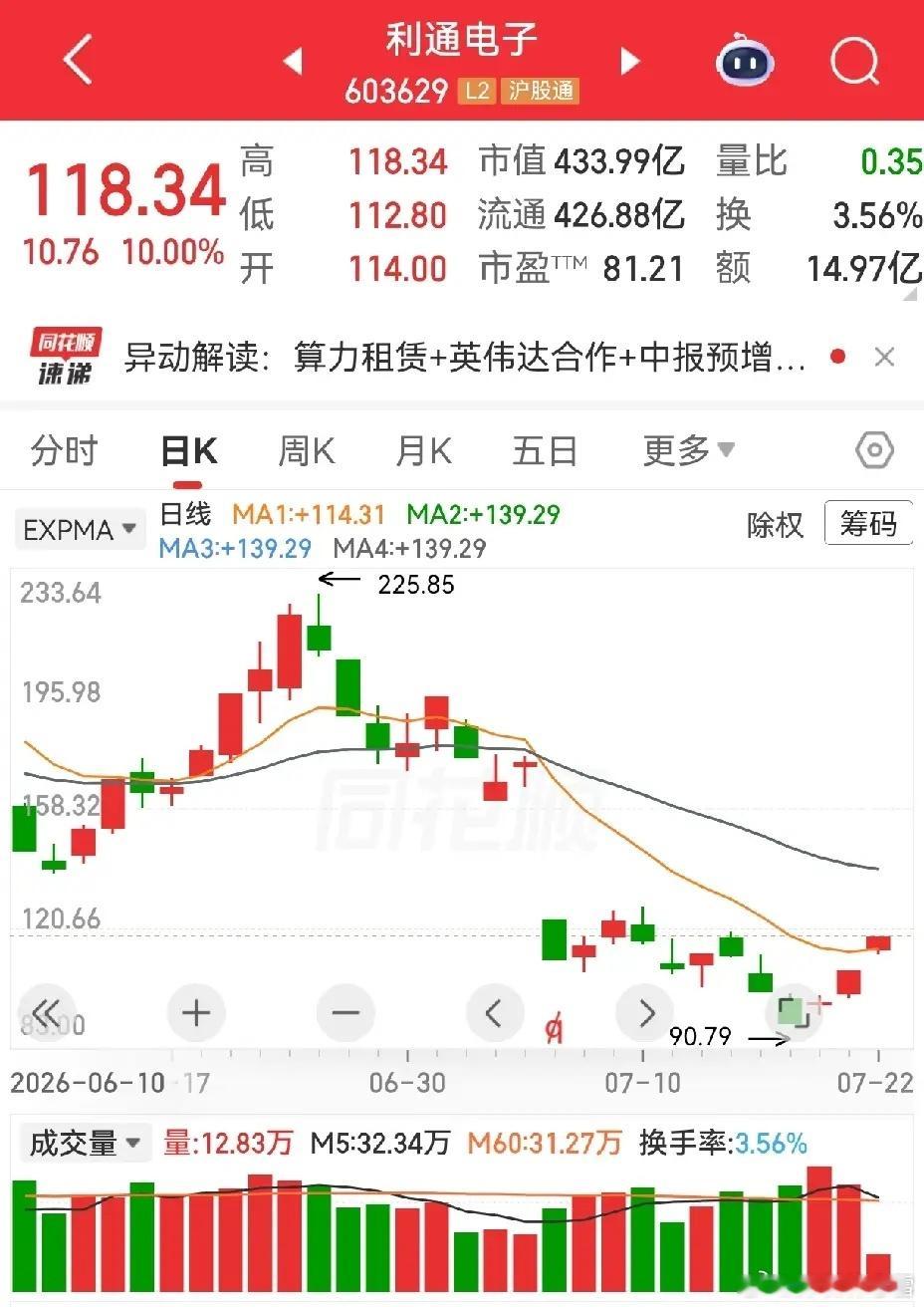This screenshot has width=924, height=1307.
Task: Go back using the top-left arrow
Action: pyautogui.click(x=78, y=60)
